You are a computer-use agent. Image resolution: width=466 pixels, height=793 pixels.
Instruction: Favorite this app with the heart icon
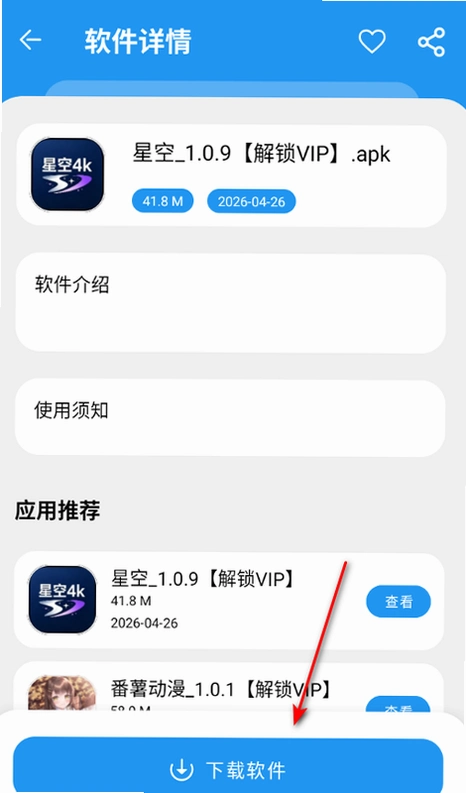[x=372, y=41]
